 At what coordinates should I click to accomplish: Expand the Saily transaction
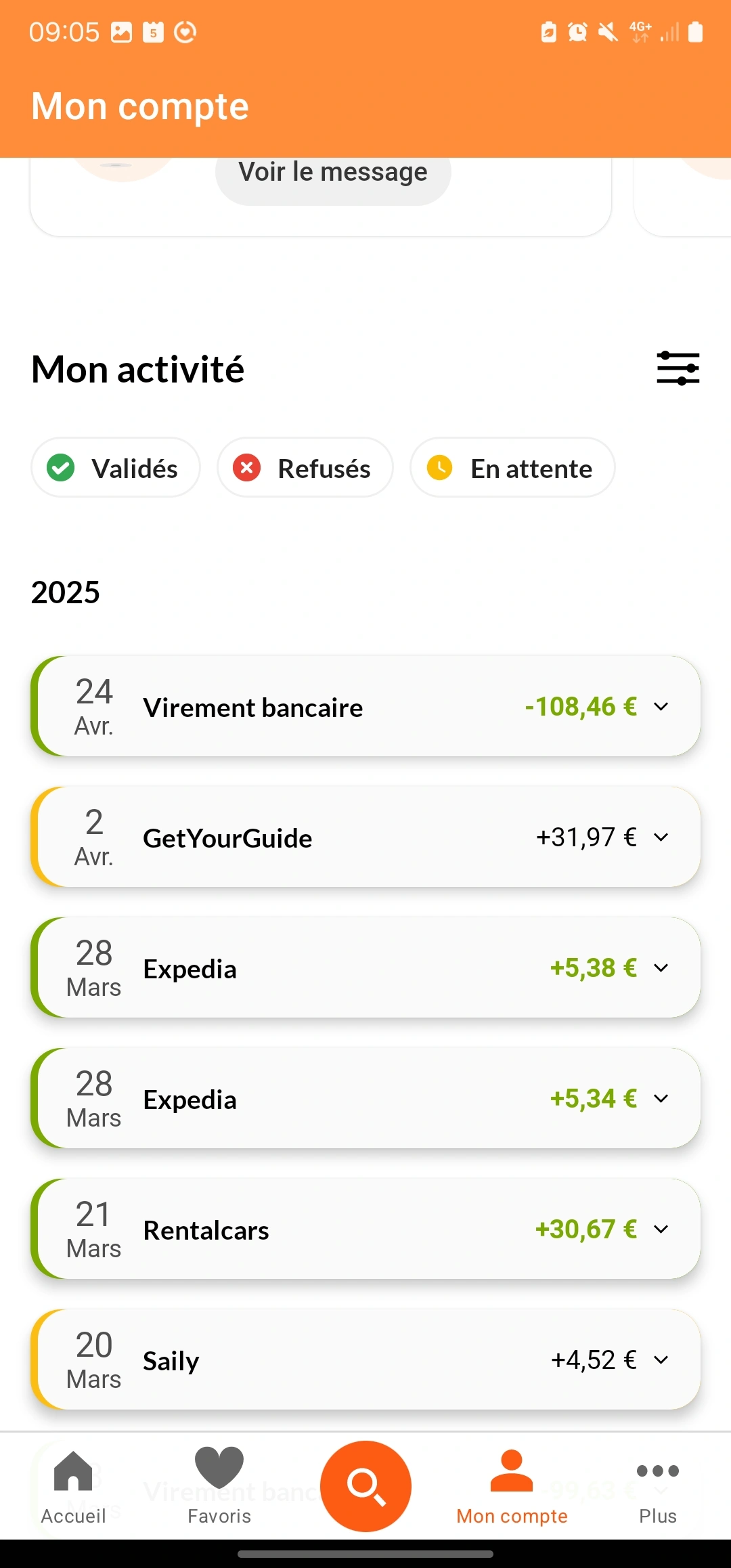point(365,1359)
